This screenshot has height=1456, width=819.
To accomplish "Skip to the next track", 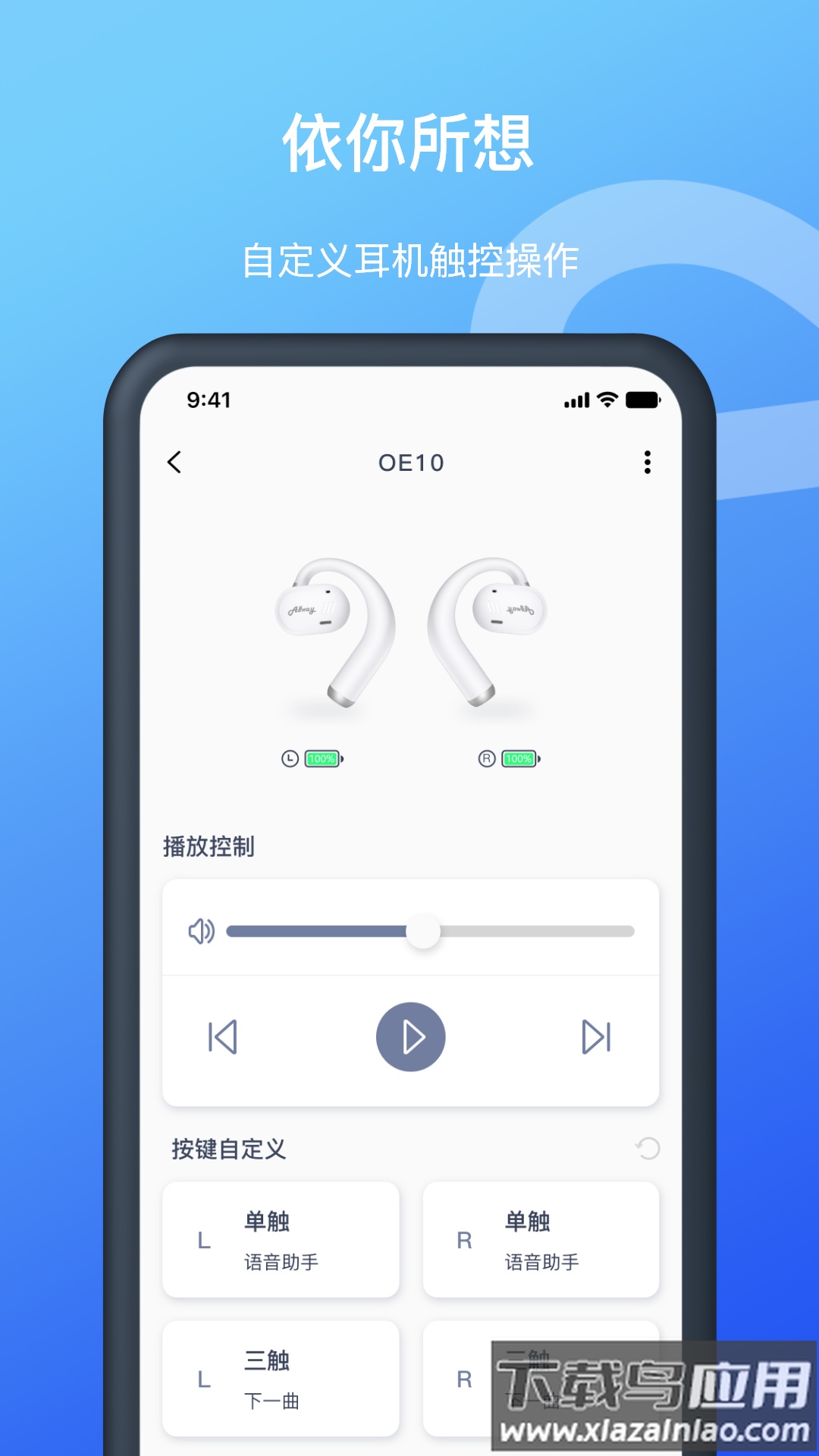I will 596,1038.
